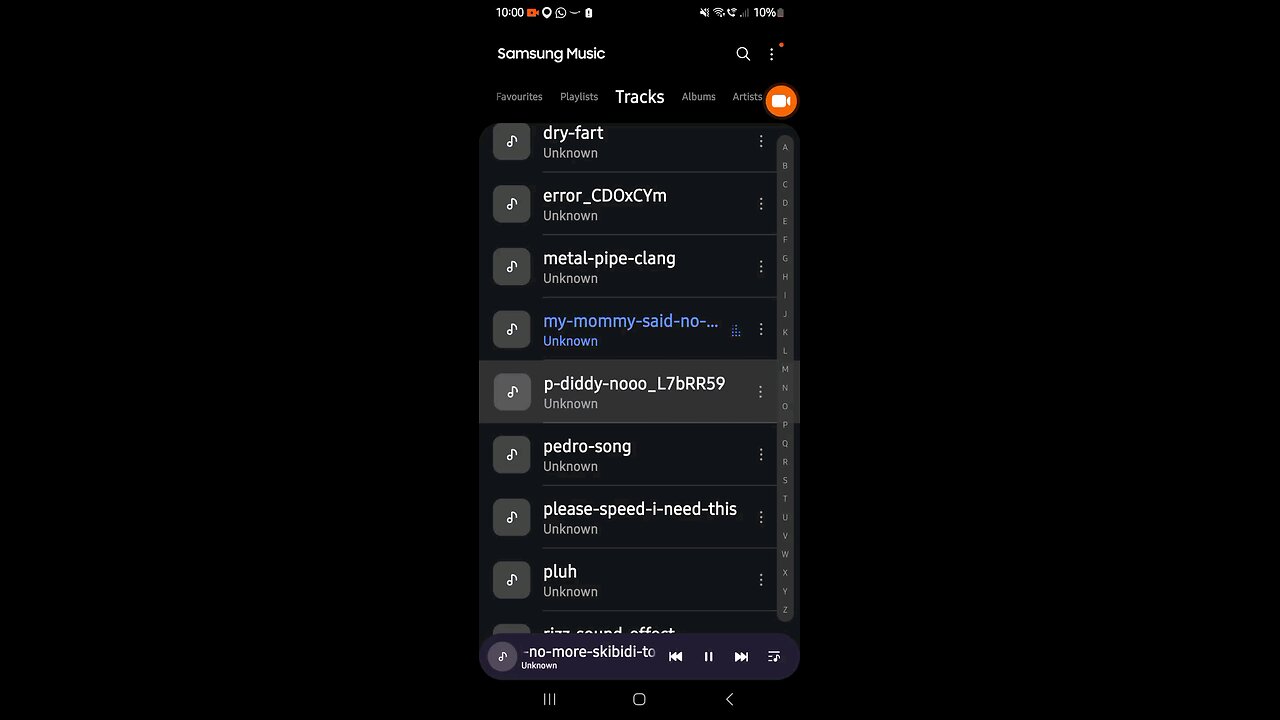This screenshot has height=720, width=1280.
Task: Switch to the Artists tab
Action: pos(747,97)
